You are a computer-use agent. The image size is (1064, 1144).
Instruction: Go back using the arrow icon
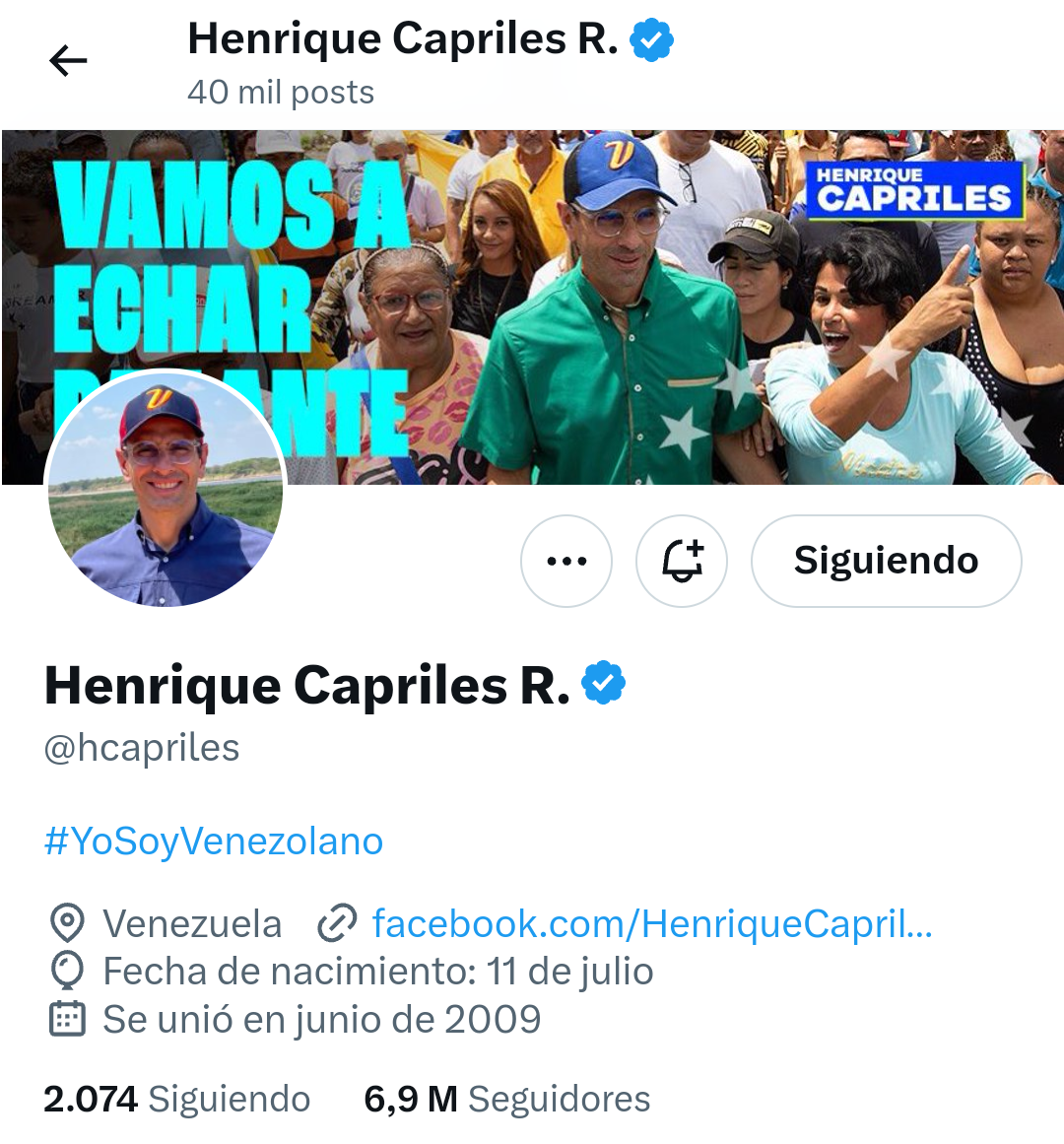68,61
